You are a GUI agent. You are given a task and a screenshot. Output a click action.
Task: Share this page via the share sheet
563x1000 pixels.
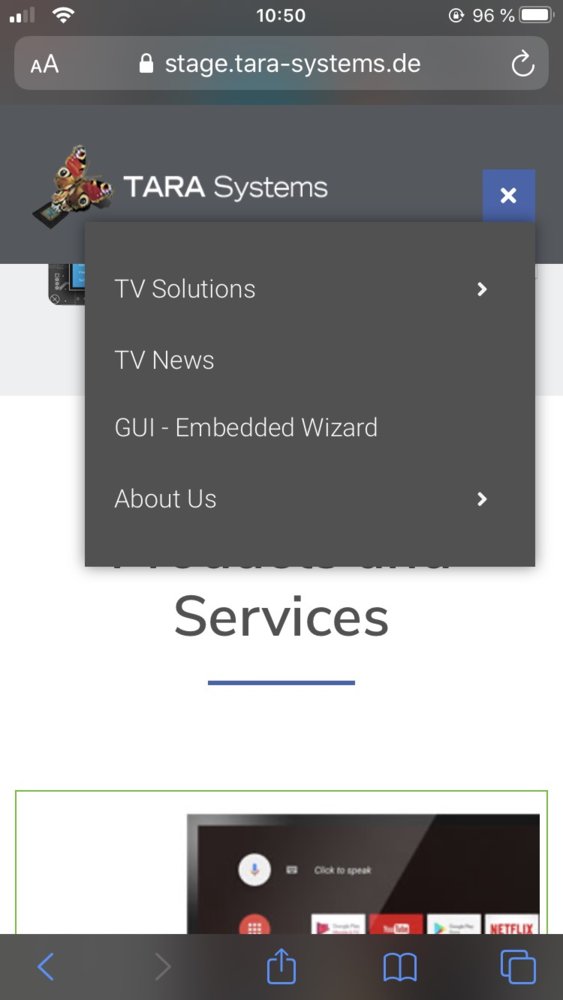[281, 966]
